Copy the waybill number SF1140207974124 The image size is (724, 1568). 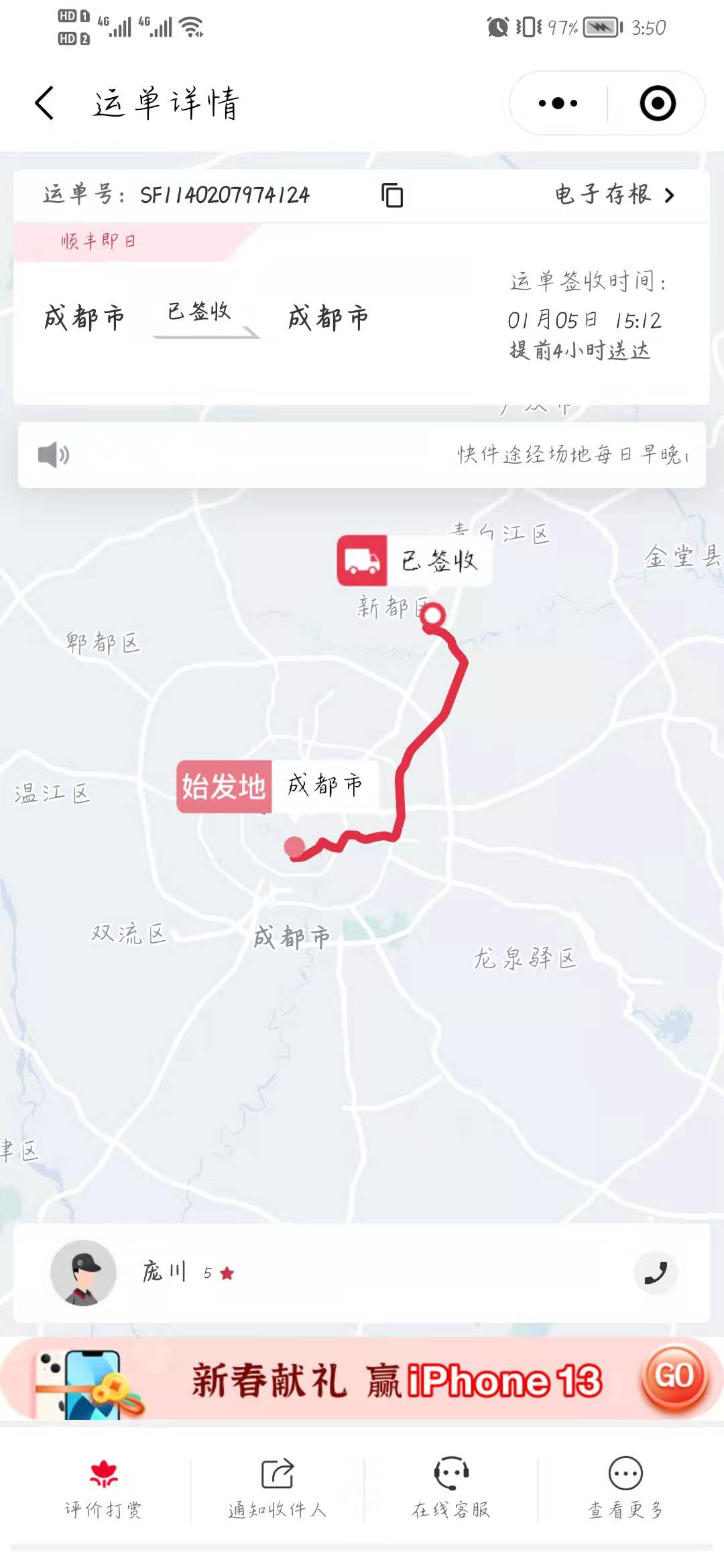coord(392,195)
